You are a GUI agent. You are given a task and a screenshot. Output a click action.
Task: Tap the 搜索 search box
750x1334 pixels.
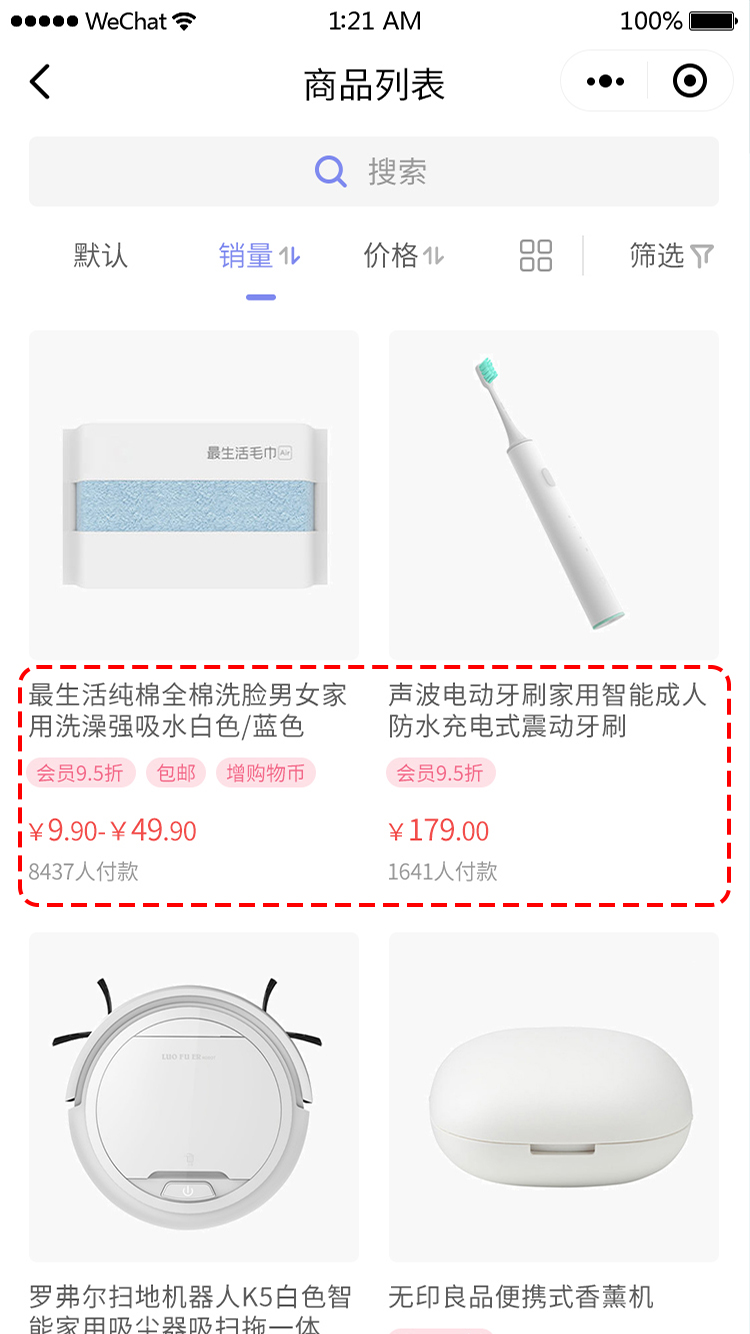click(x=374, y=172)
